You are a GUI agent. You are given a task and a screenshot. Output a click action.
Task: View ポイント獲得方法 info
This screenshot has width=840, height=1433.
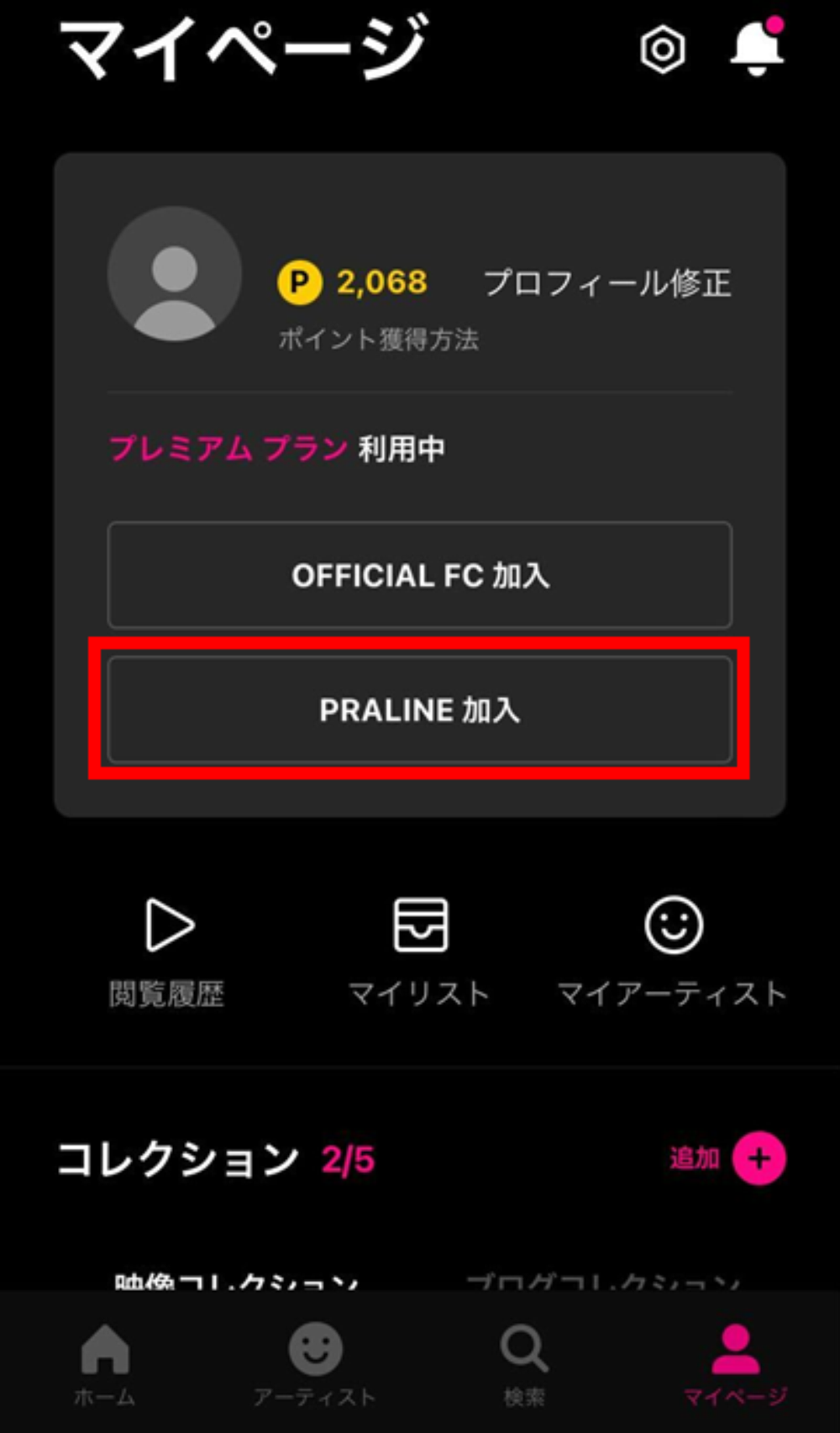[x=378, y=340]
